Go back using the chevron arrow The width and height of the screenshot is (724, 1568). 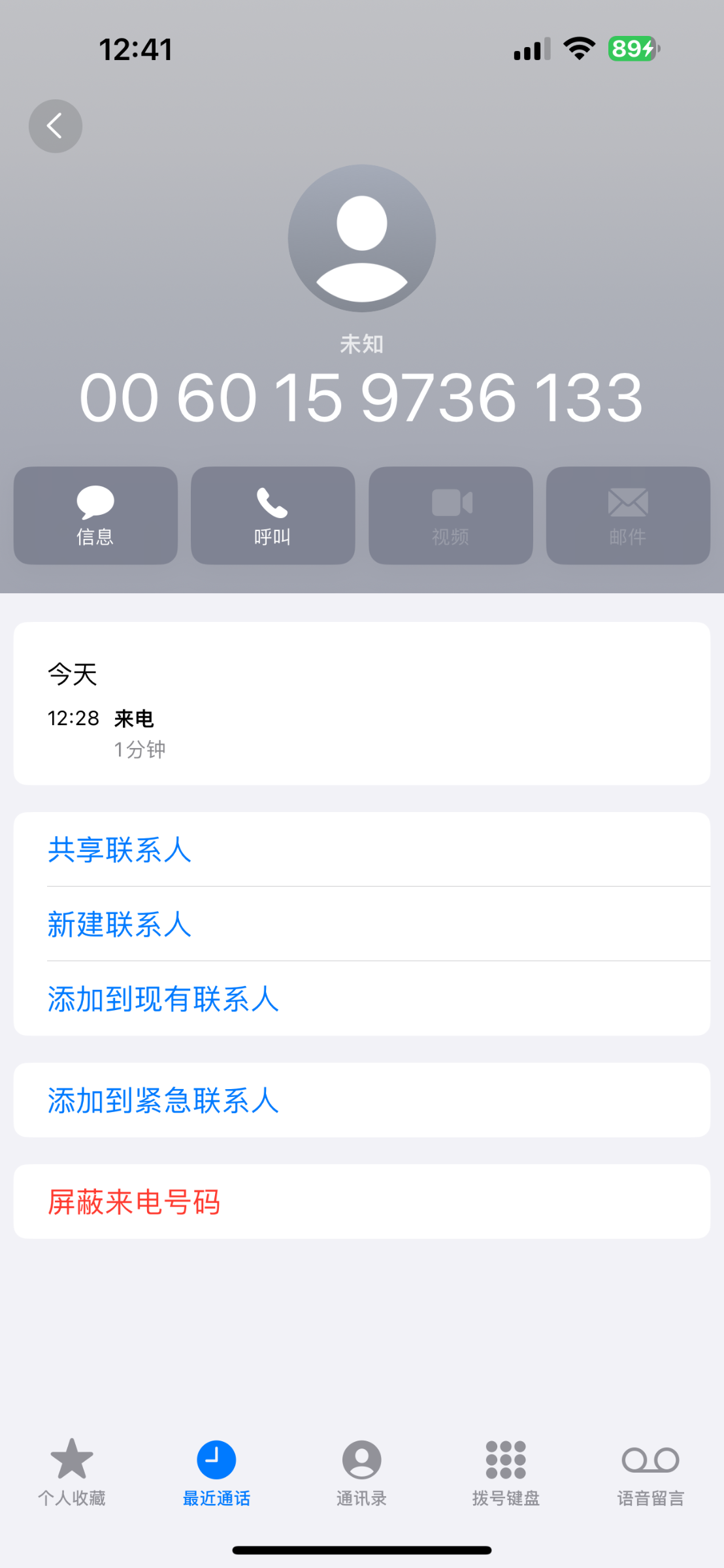click(55, 126)
